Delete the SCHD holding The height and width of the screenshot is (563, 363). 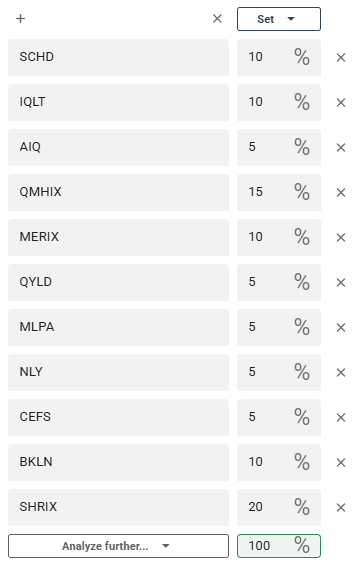click(341, 57)
